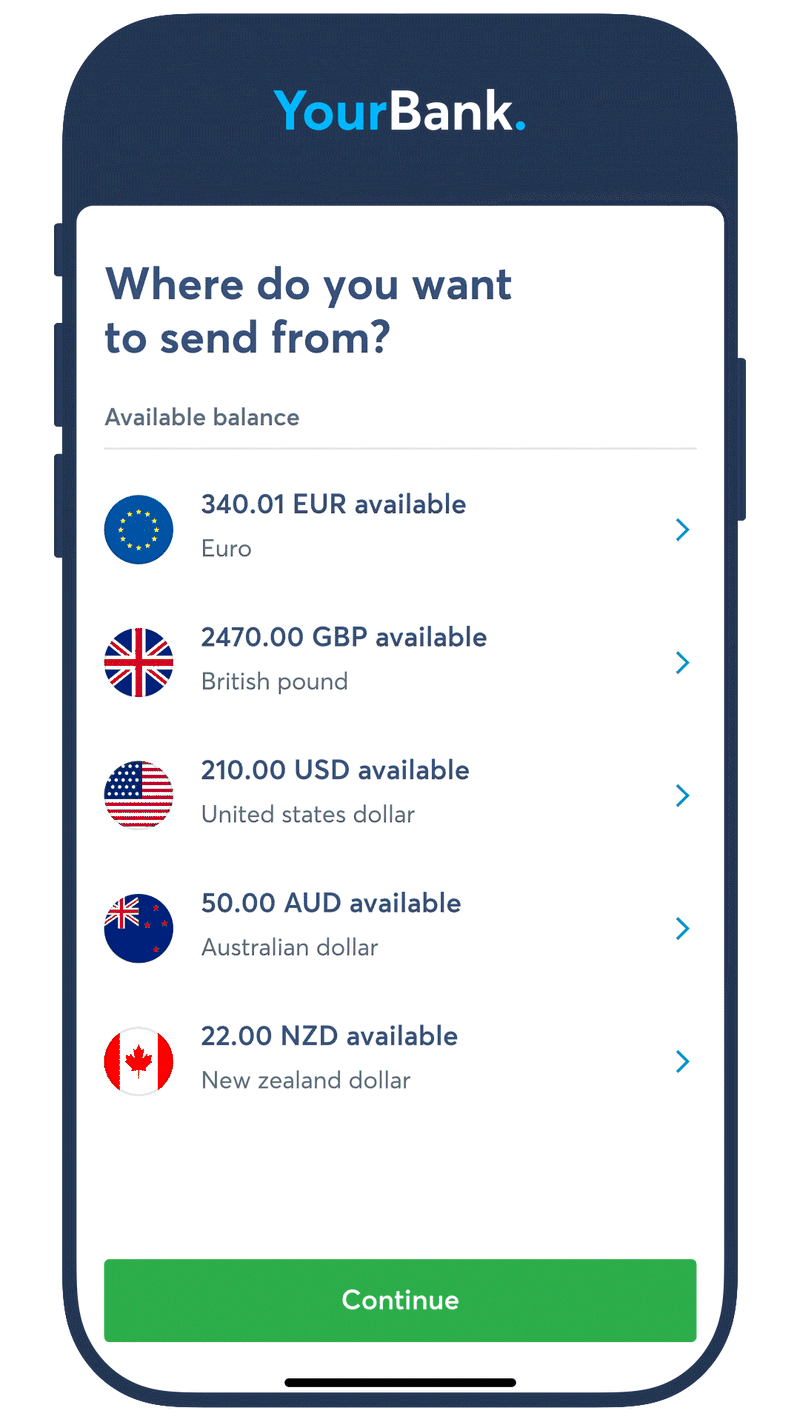Open the 50.00 AUD Australian dollar balance
Screen dimensions: 800x1422
(x=399, y=926)
